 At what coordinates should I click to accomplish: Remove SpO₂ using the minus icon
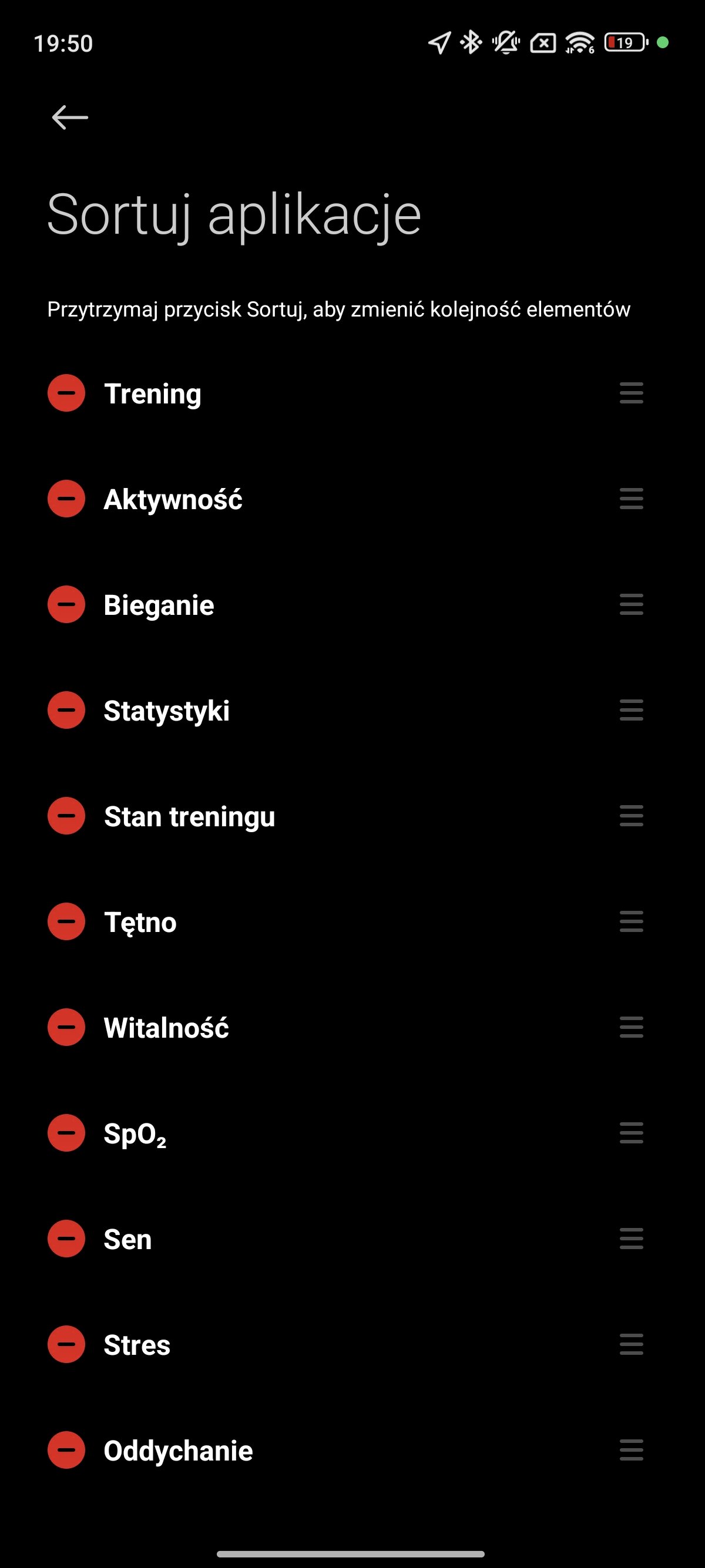[x=66, y=1133]
